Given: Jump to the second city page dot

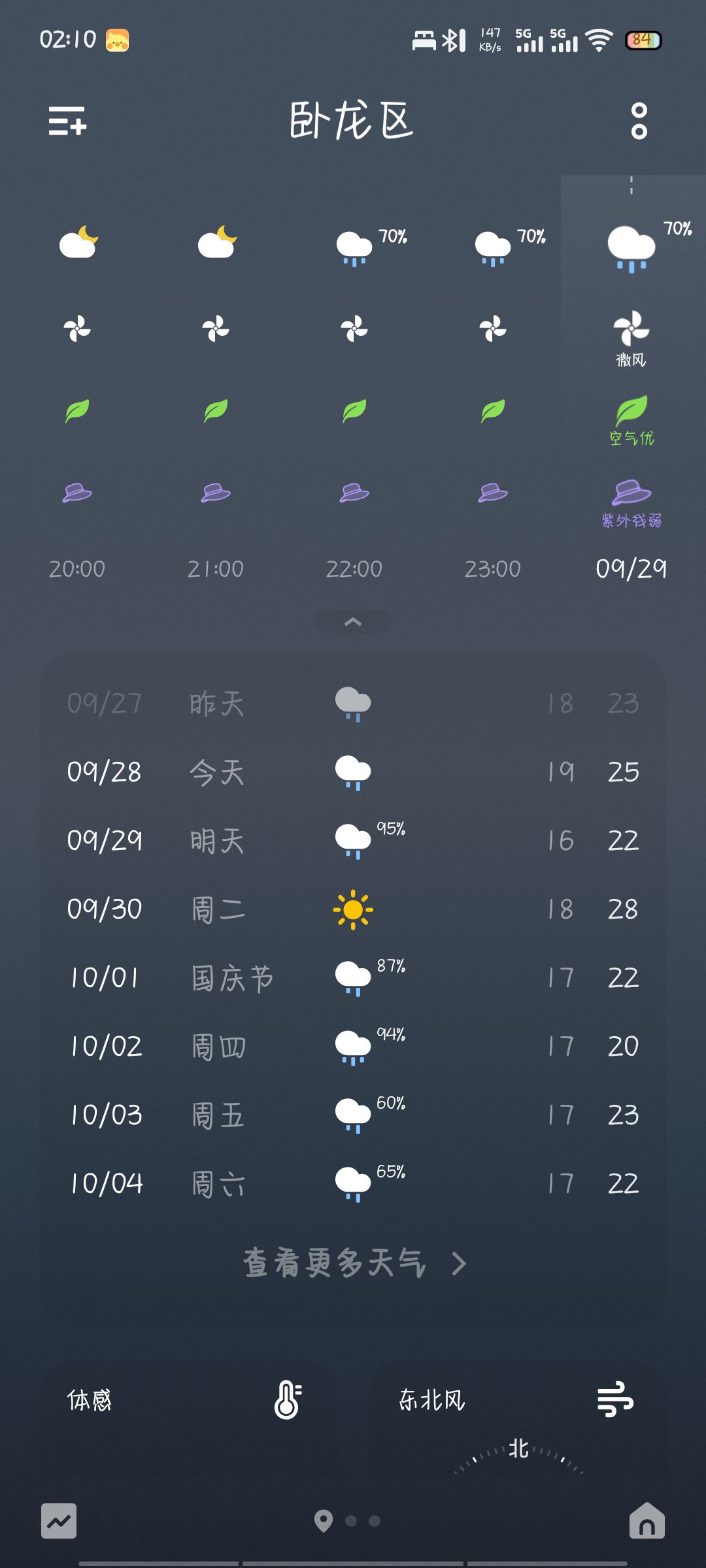Looking at the screenshot, I should pyautogui.click(x=351, y=1521).
